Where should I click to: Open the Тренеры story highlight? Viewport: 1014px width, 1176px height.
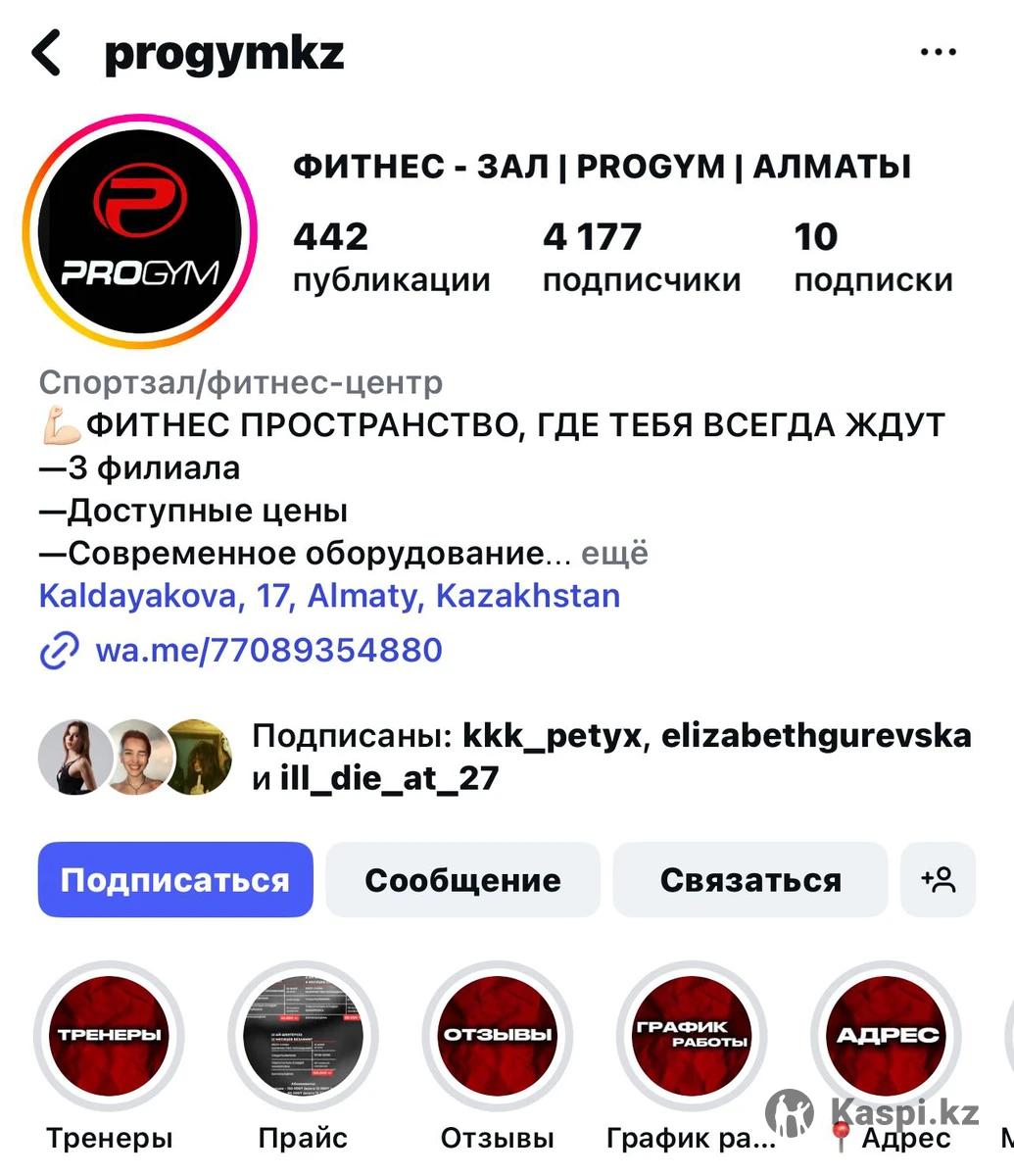(x=109, y=1035)
